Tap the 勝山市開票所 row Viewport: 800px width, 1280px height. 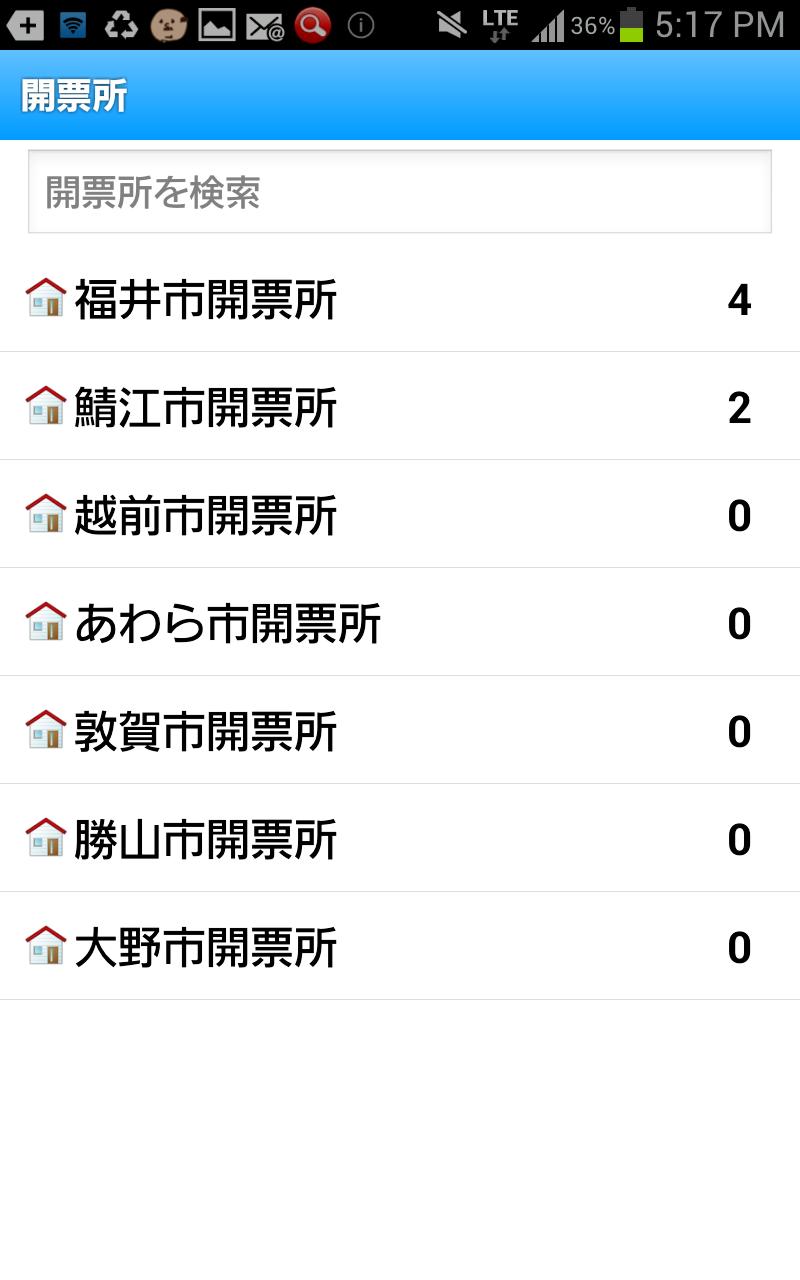coord(205,840)
